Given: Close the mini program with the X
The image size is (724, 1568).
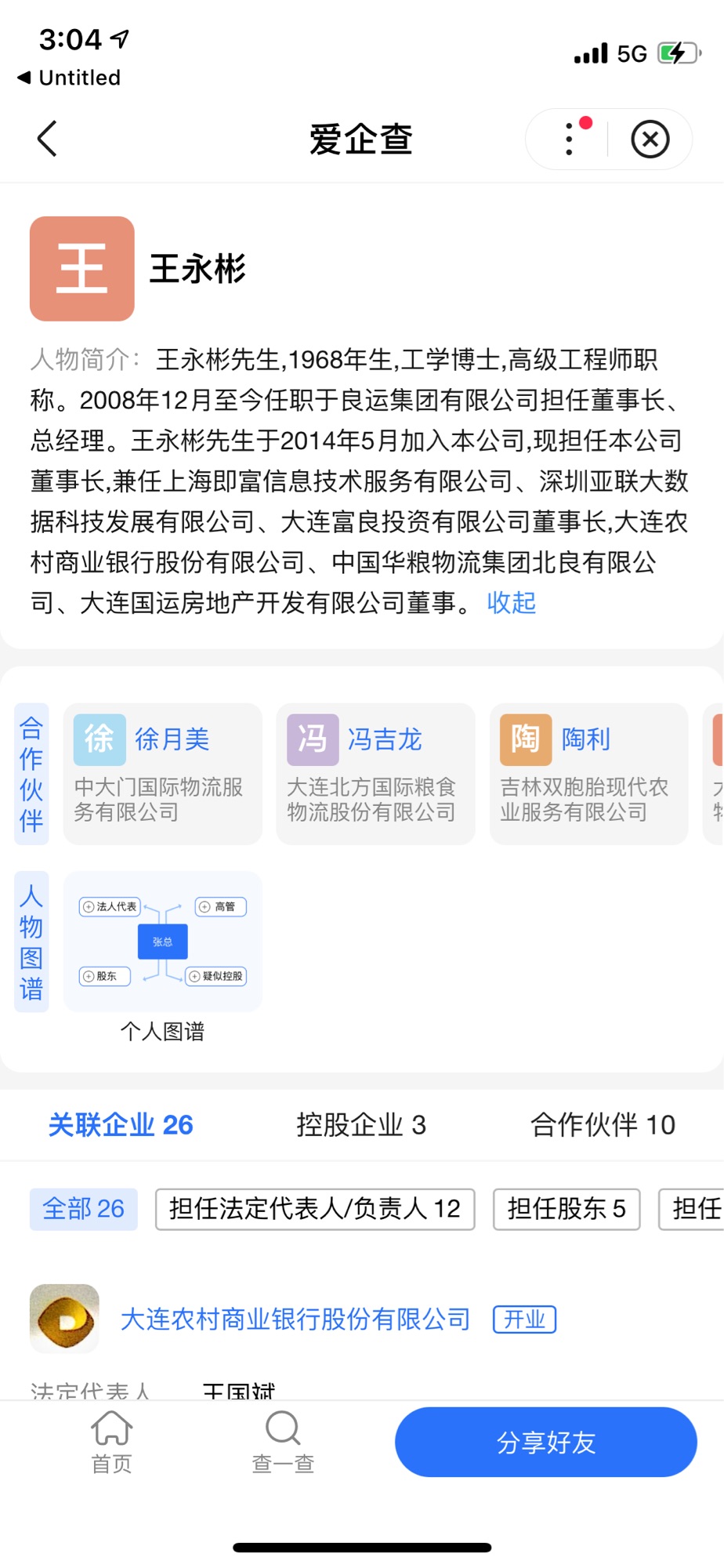Looking at the screenshot, I should tap(650, 140).
